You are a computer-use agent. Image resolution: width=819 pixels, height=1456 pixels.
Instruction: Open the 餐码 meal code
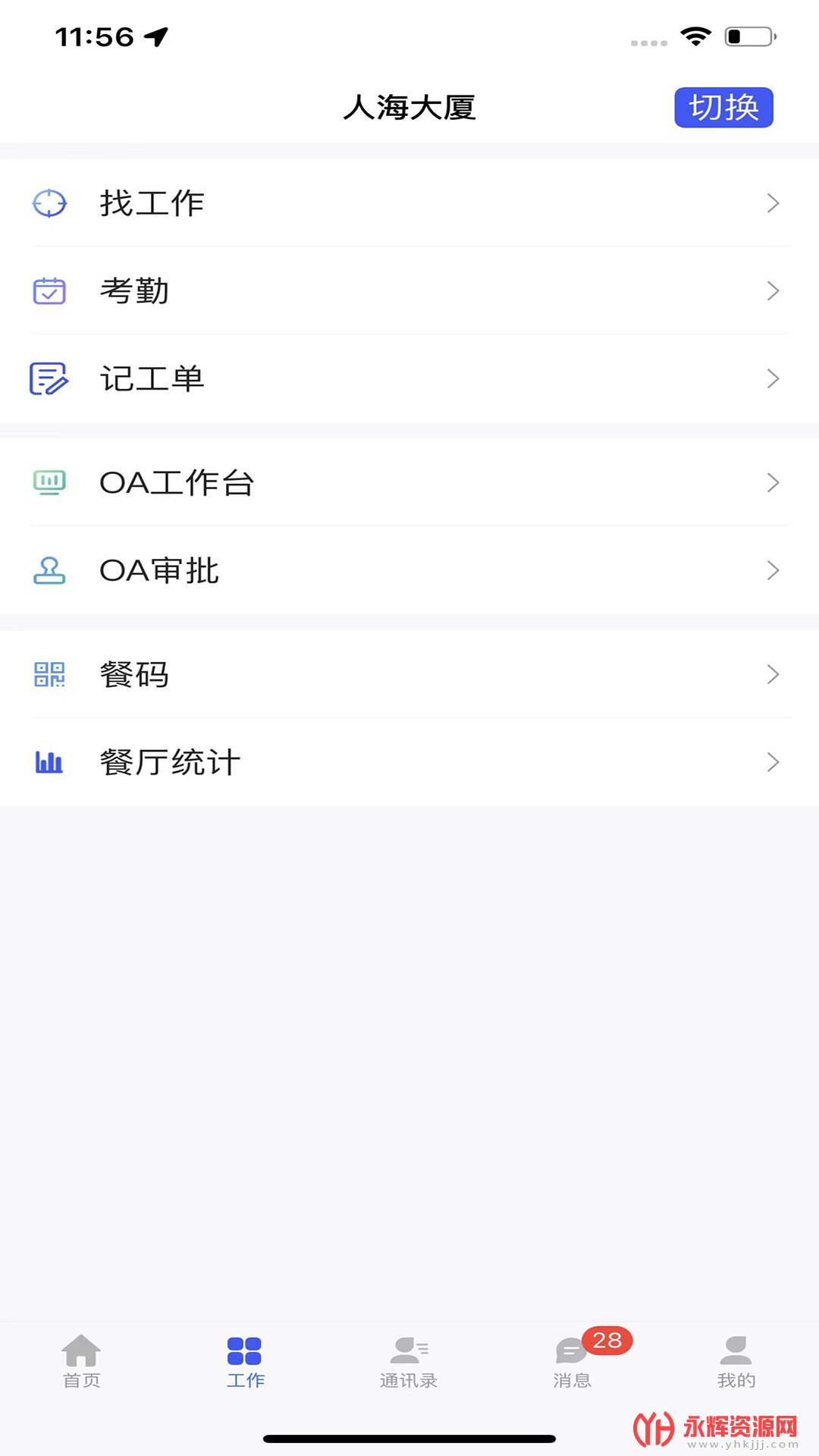pyautogui.click(x=409, y=675)
